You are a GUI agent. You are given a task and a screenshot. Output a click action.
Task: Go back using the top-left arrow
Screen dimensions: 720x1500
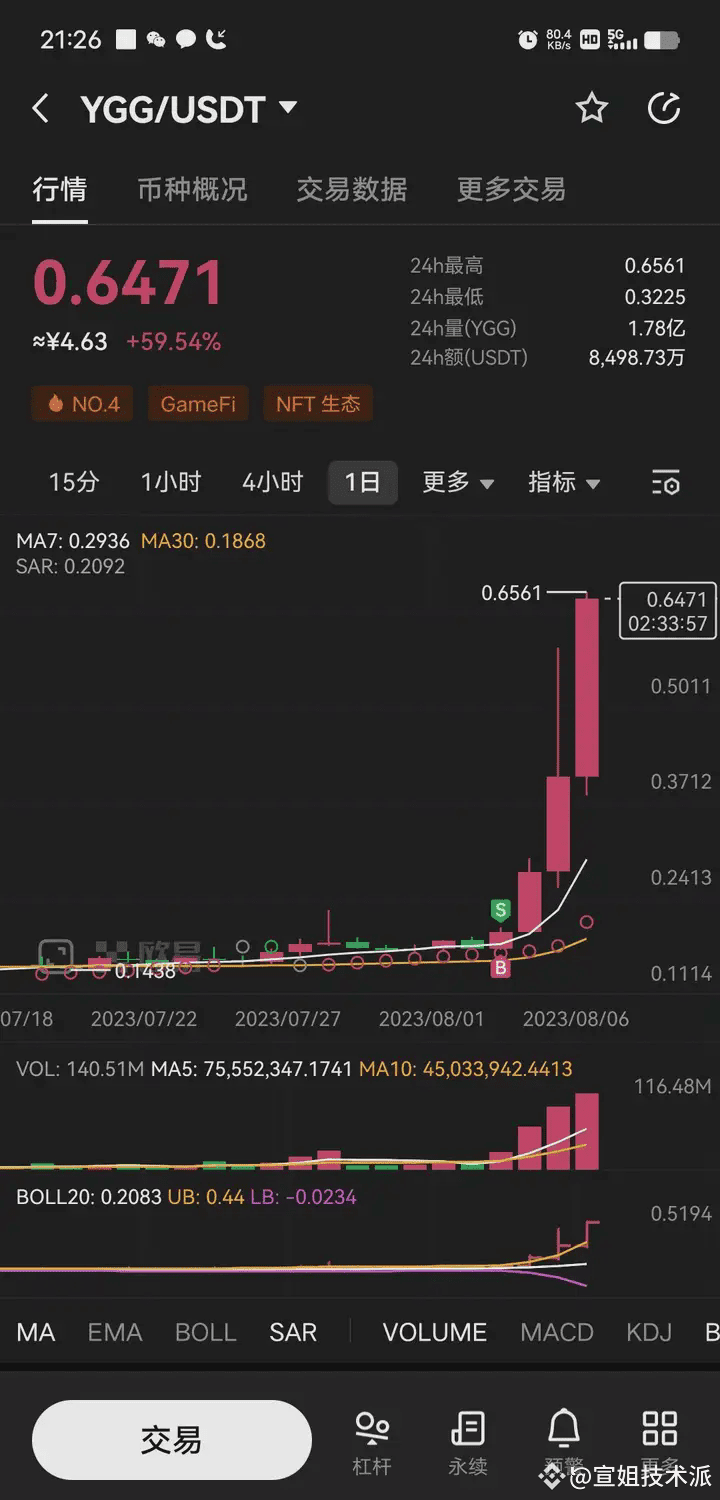pyautogui.click(x=40, y=108)
